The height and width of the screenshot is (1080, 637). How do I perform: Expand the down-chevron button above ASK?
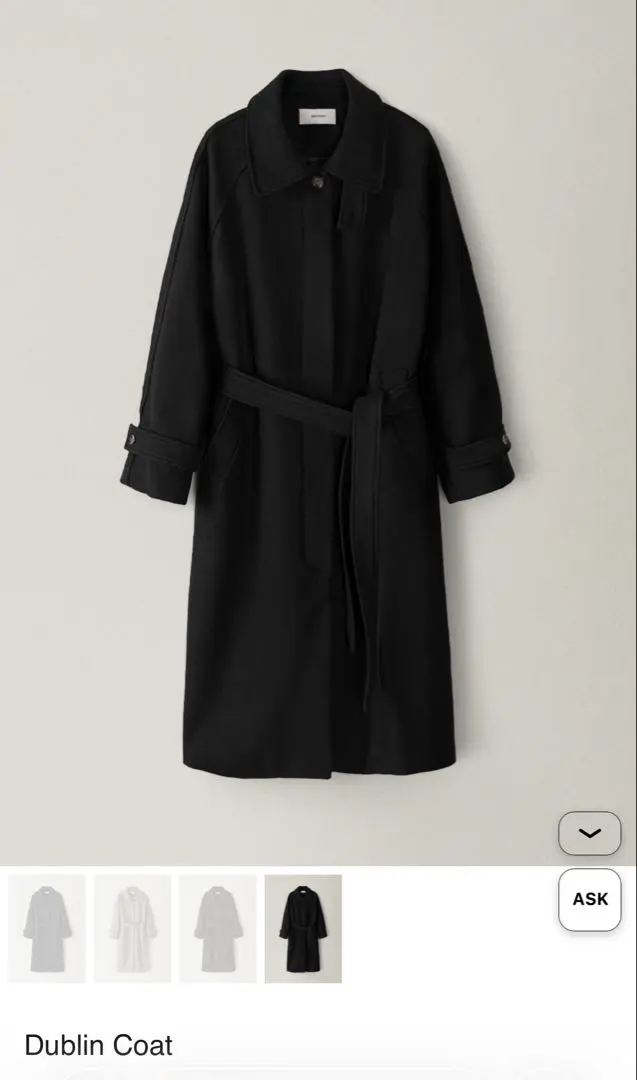[x=590, y=833]
